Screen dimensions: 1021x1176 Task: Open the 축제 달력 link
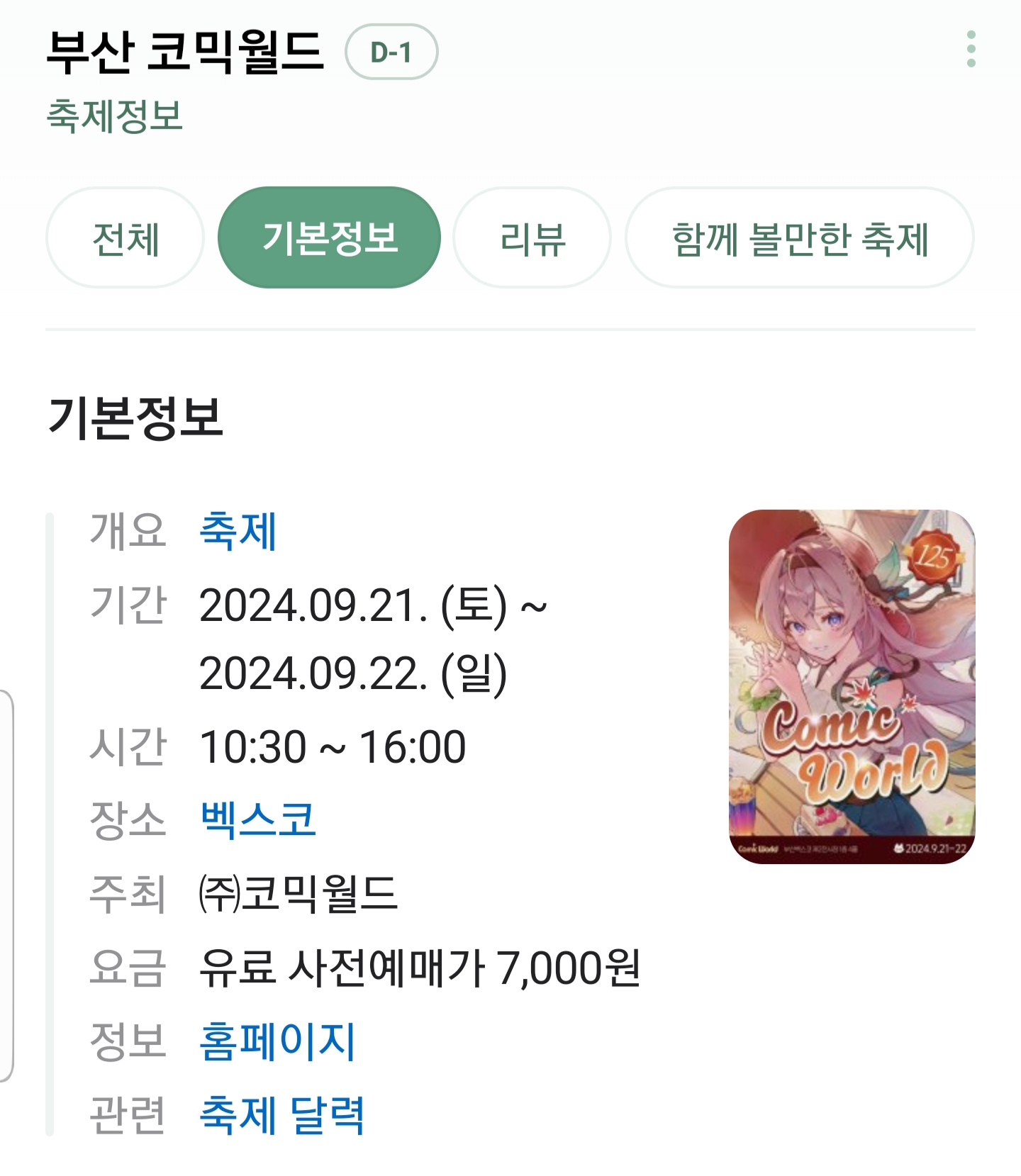tap(282, 1115)
